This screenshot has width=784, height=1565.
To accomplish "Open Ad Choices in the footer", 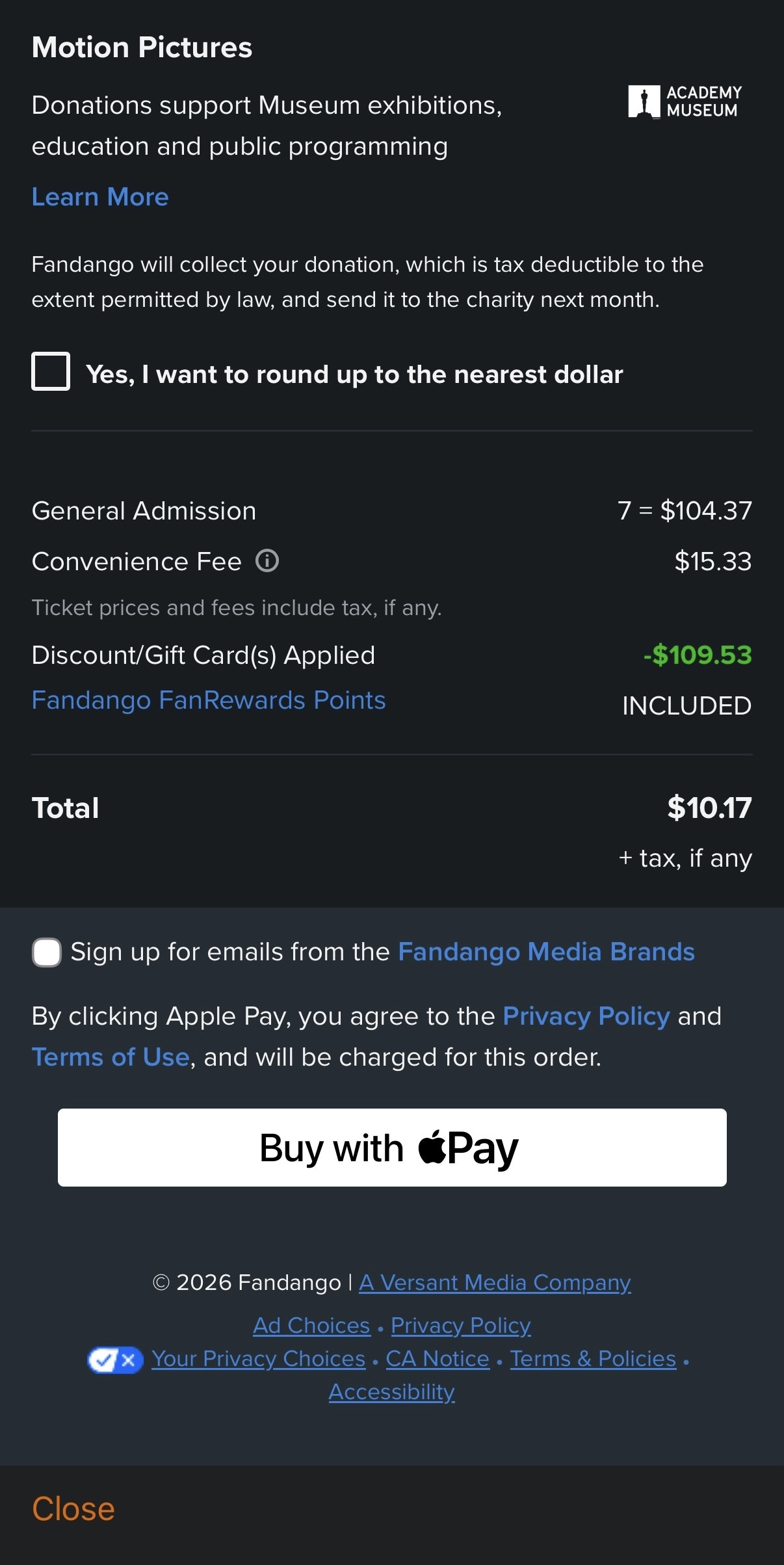I will (x=311, y=1326).
